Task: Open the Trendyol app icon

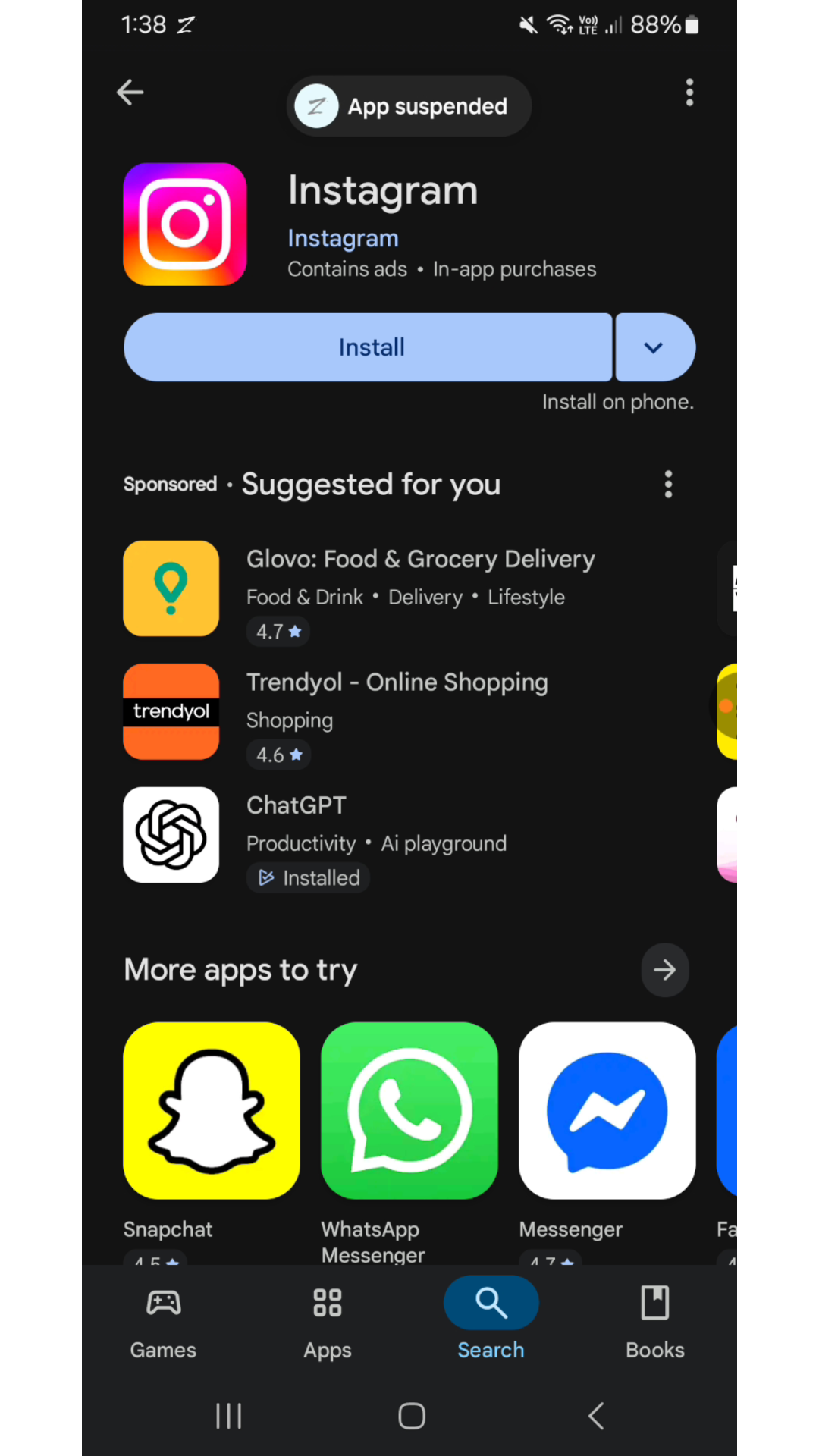Action: (x=171, y=711)
